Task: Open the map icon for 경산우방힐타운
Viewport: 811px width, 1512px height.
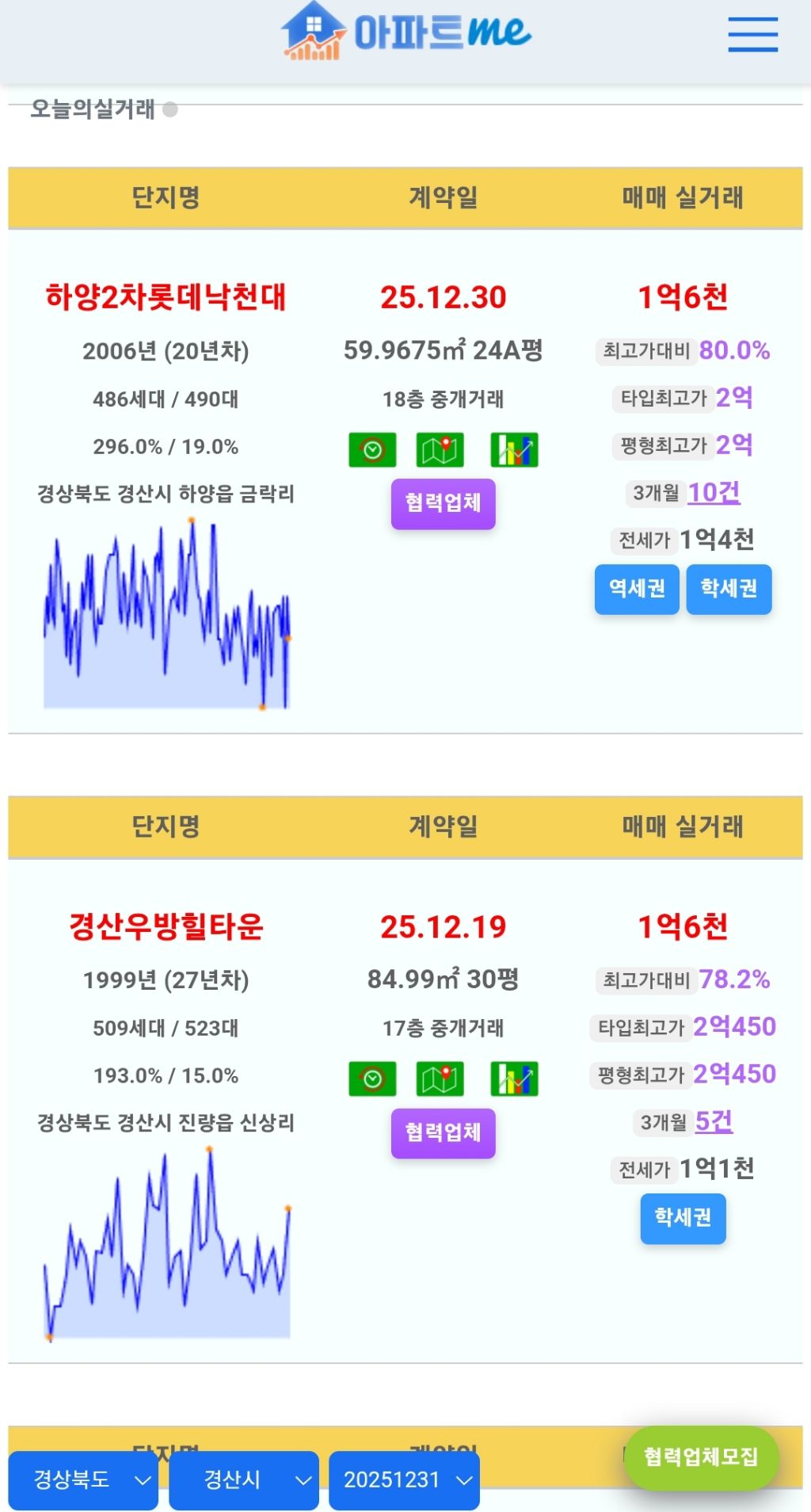Action: (x=440, y=1079)
